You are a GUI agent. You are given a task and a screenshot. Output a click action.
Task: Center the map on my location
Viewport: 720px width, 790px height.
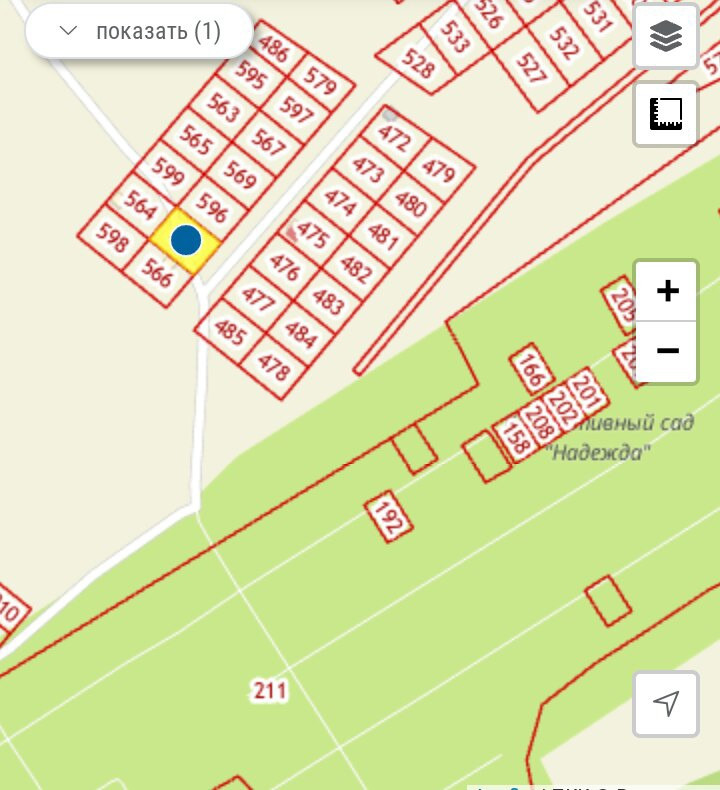(666, 703)
